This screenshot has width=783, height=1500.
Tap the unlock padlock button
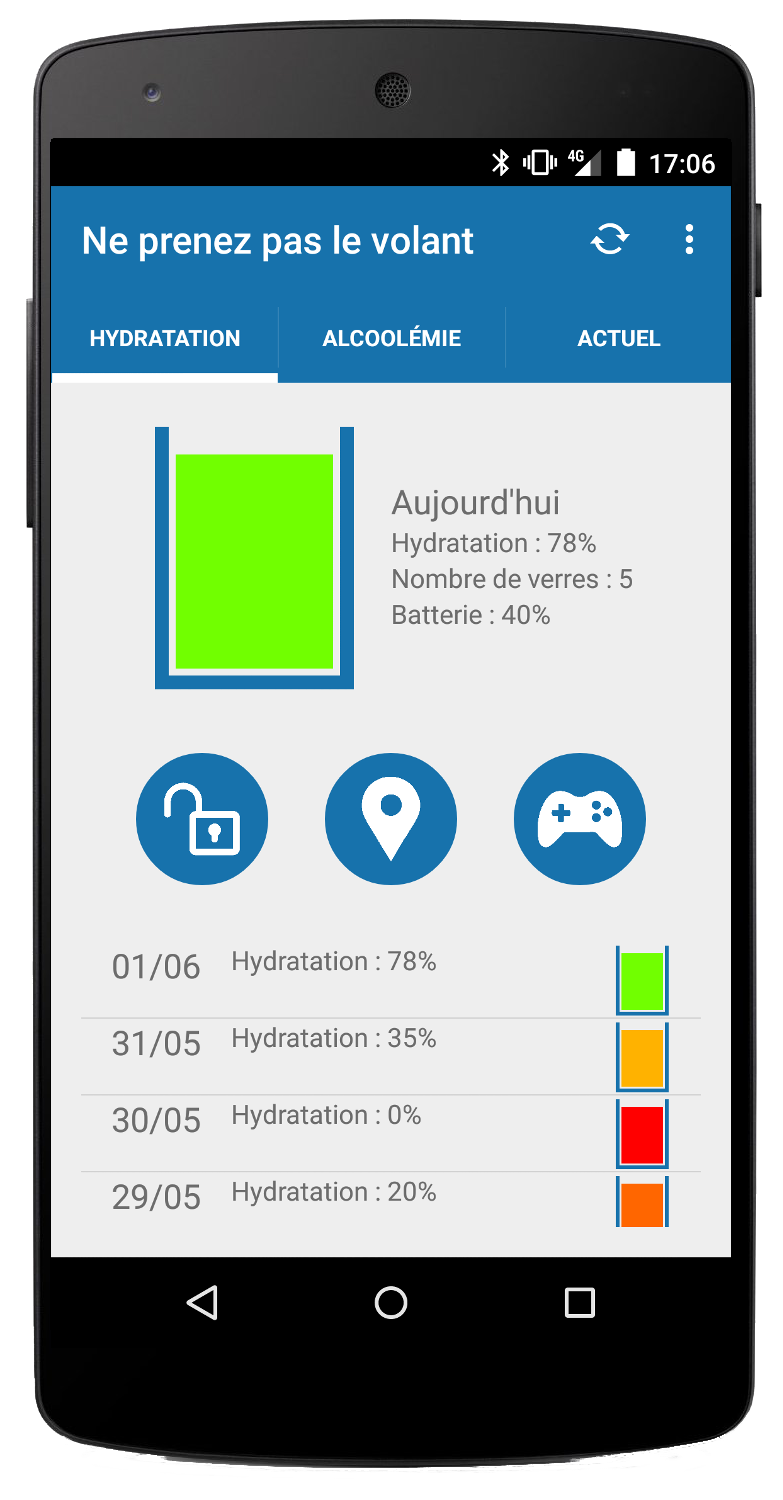(202, 819)
